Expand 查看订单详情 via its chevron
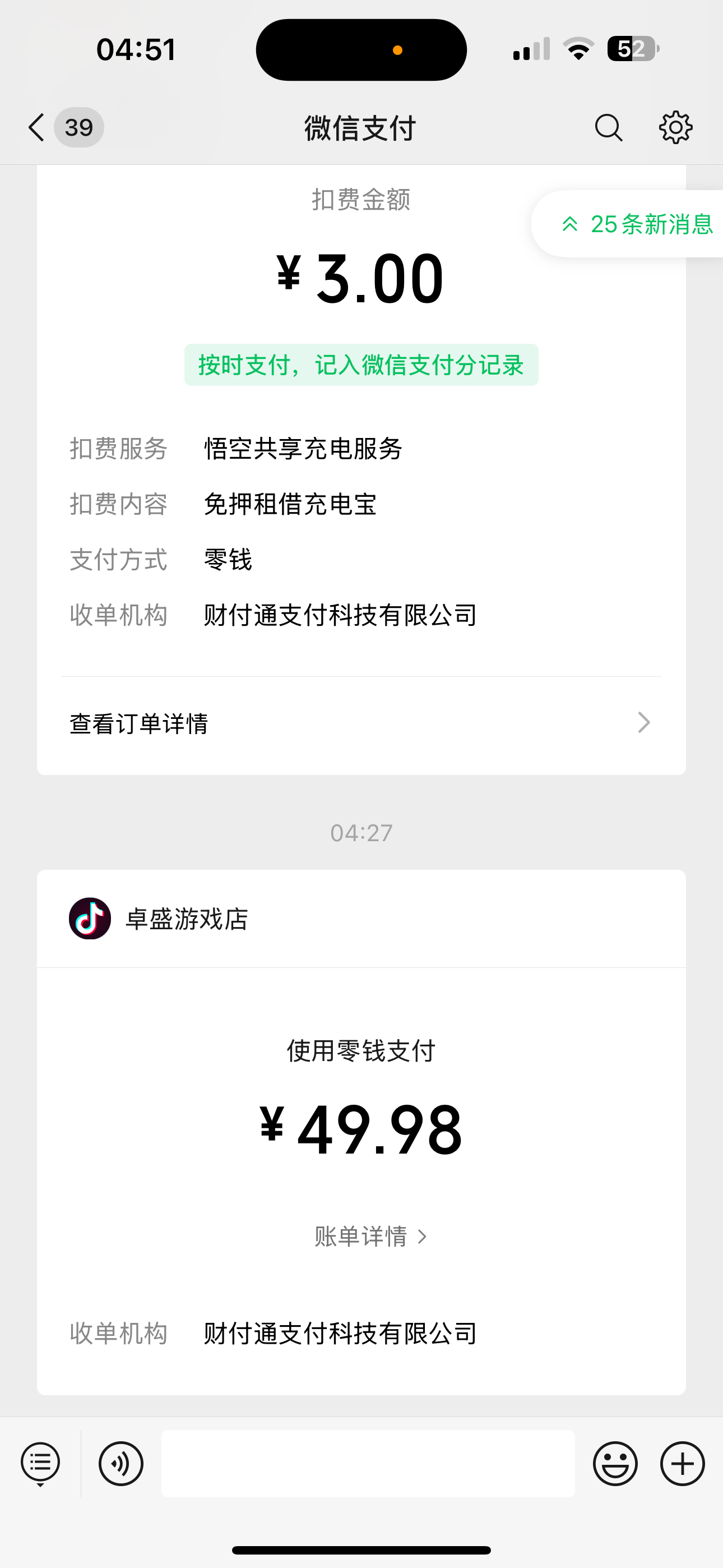This screenshot has width=723, height=1568. tap(643, 722)
